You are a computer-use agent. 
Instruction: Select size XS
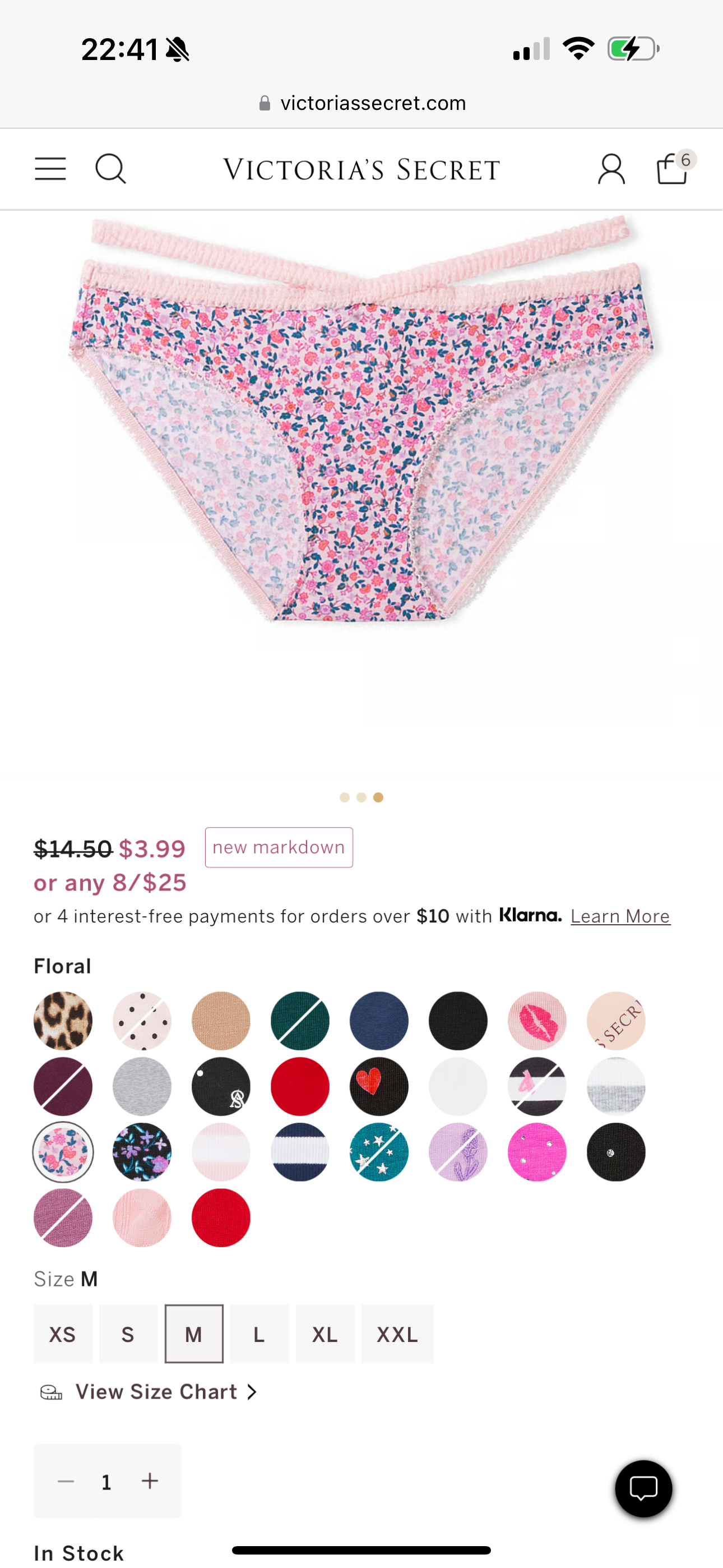click(63, 1334)
